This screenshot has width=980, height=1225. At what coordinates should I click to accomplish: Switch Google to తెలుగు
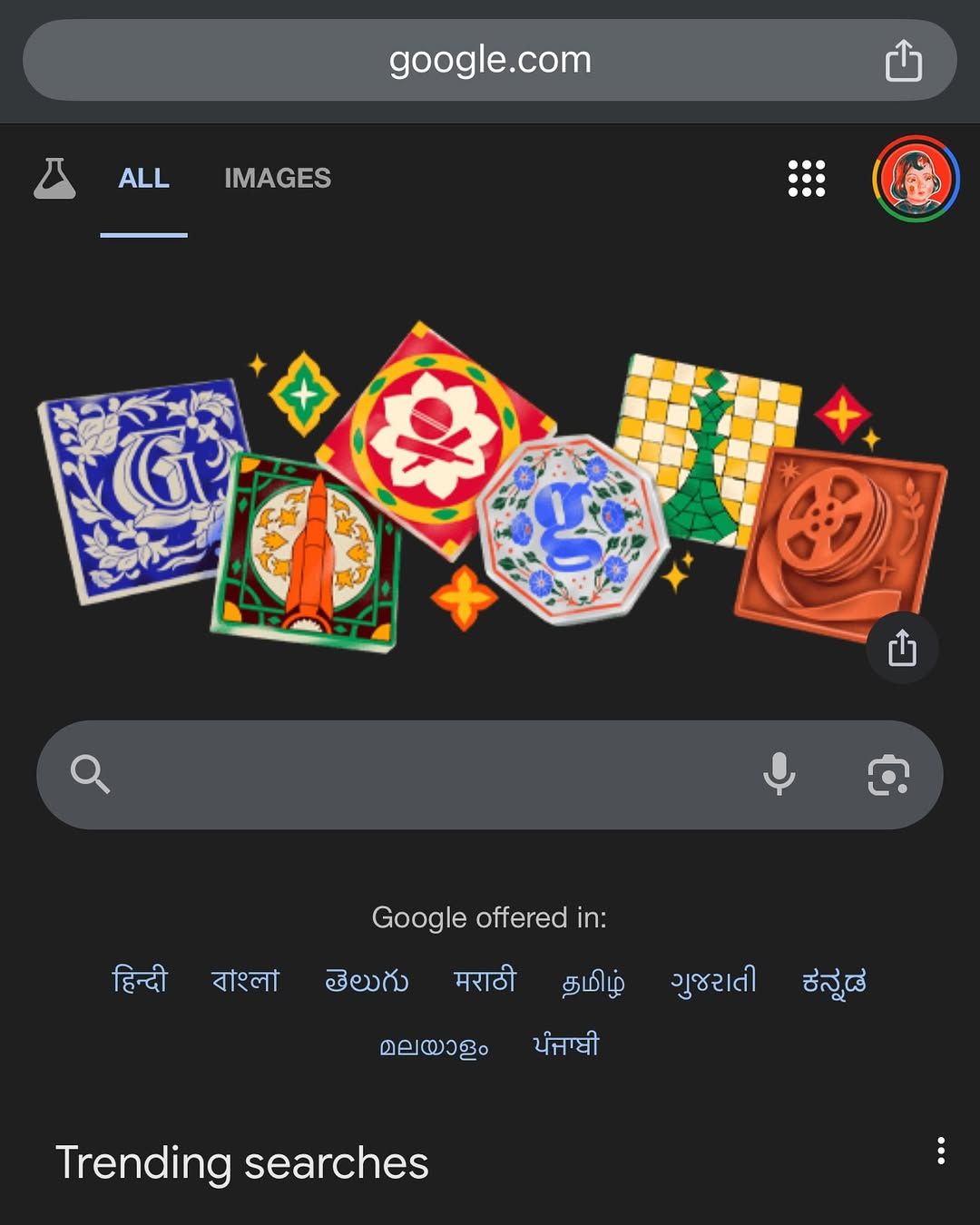pyautogui.click(x=367, y=981)
